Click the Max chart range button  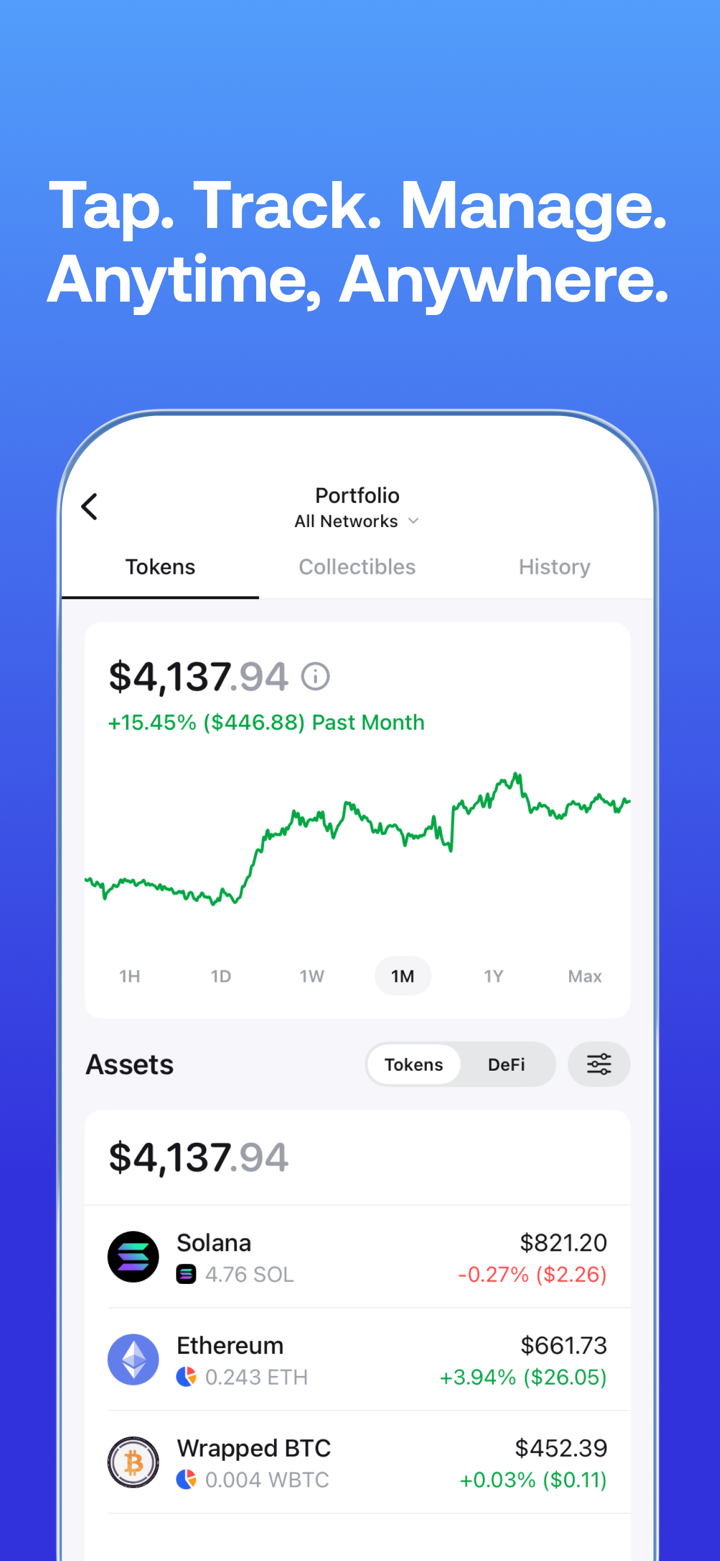click(584, 976)
